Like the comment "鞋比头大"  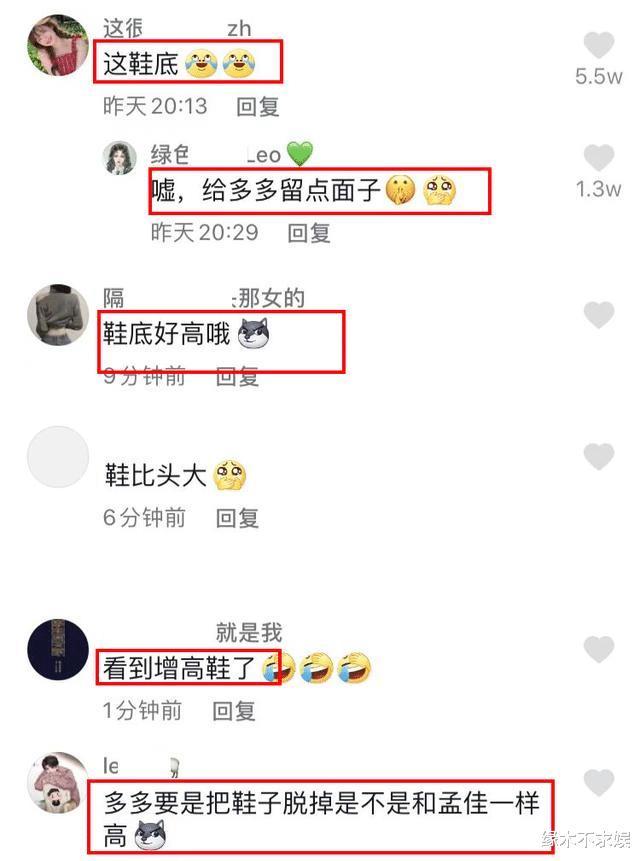[599, 457]
